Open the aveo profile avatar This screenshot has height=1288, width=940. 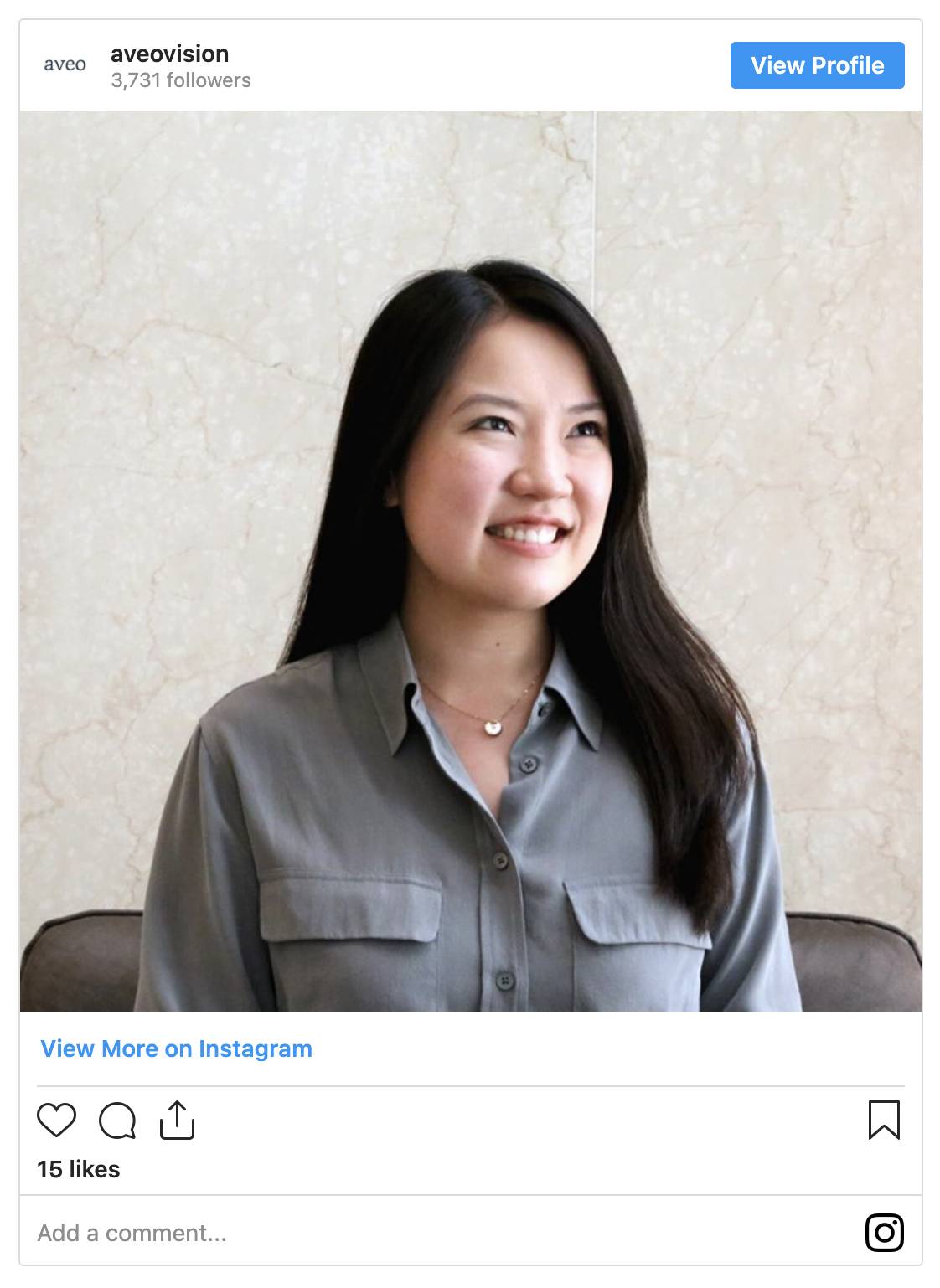pos(65,65)
